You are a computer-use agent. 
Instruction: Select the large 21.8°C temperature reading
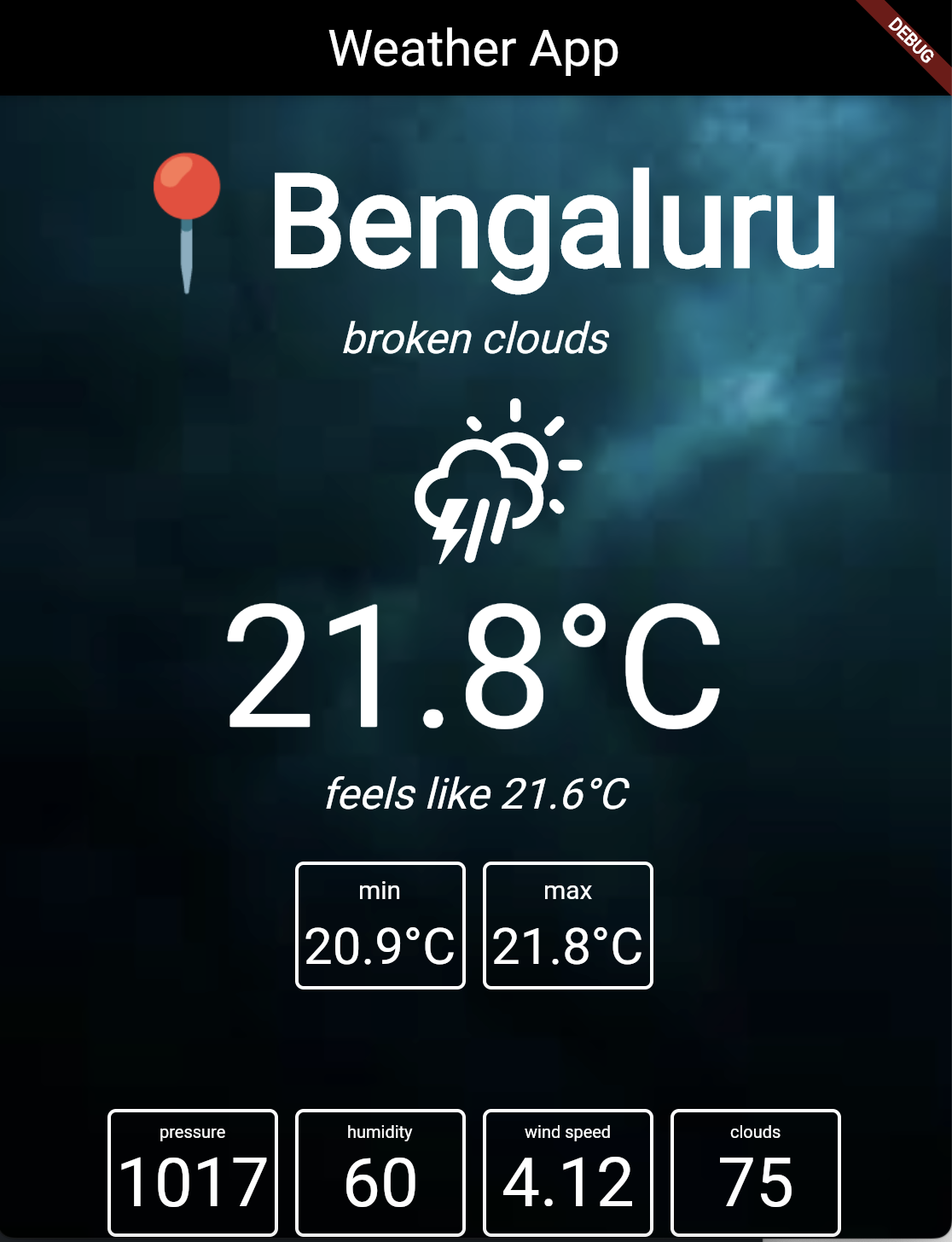475,665
